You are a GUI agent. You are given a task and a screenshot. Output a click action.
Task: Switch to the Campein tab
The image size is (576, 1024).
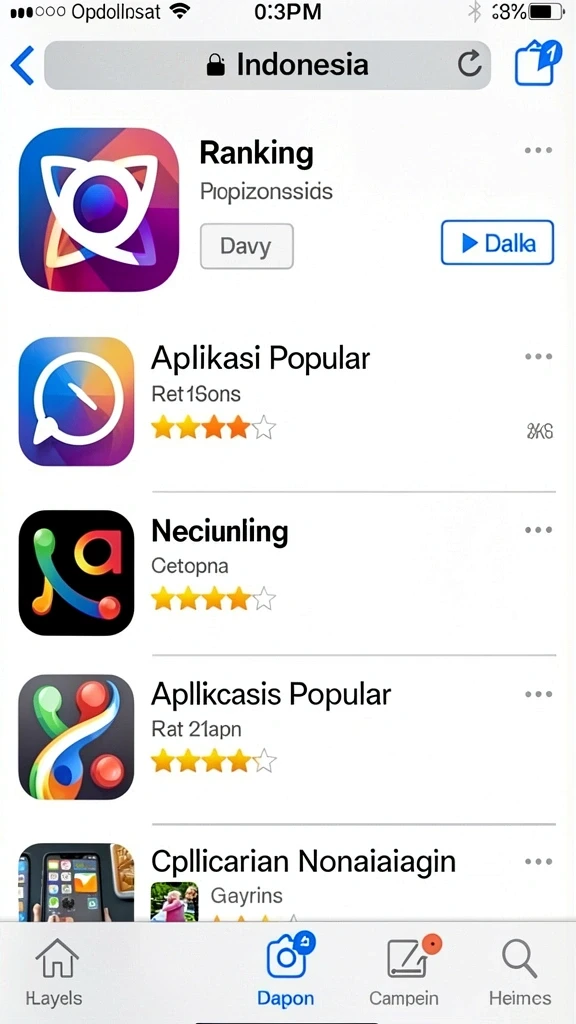click(404, 972)
